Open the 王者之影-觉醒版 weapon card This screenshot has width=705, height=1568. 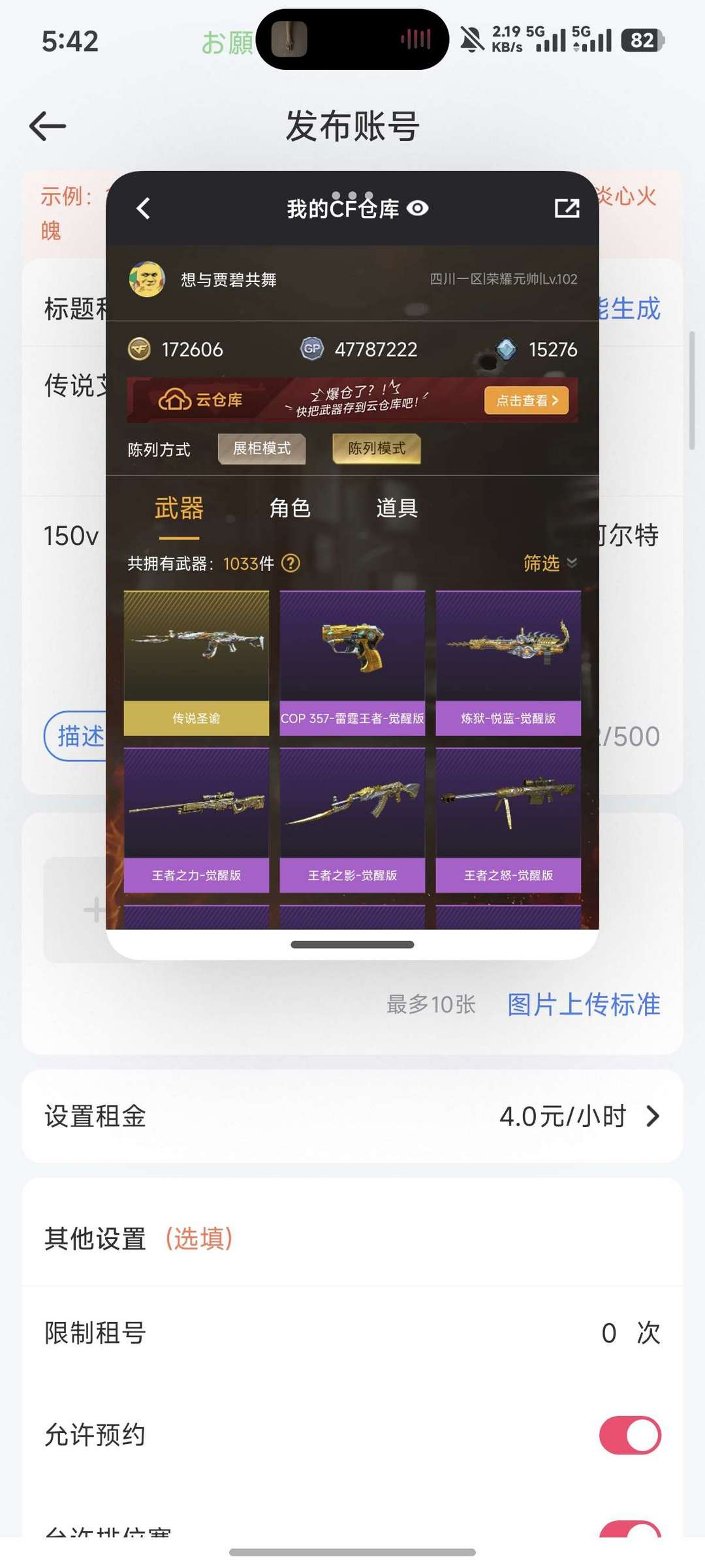tap(352, 820)
